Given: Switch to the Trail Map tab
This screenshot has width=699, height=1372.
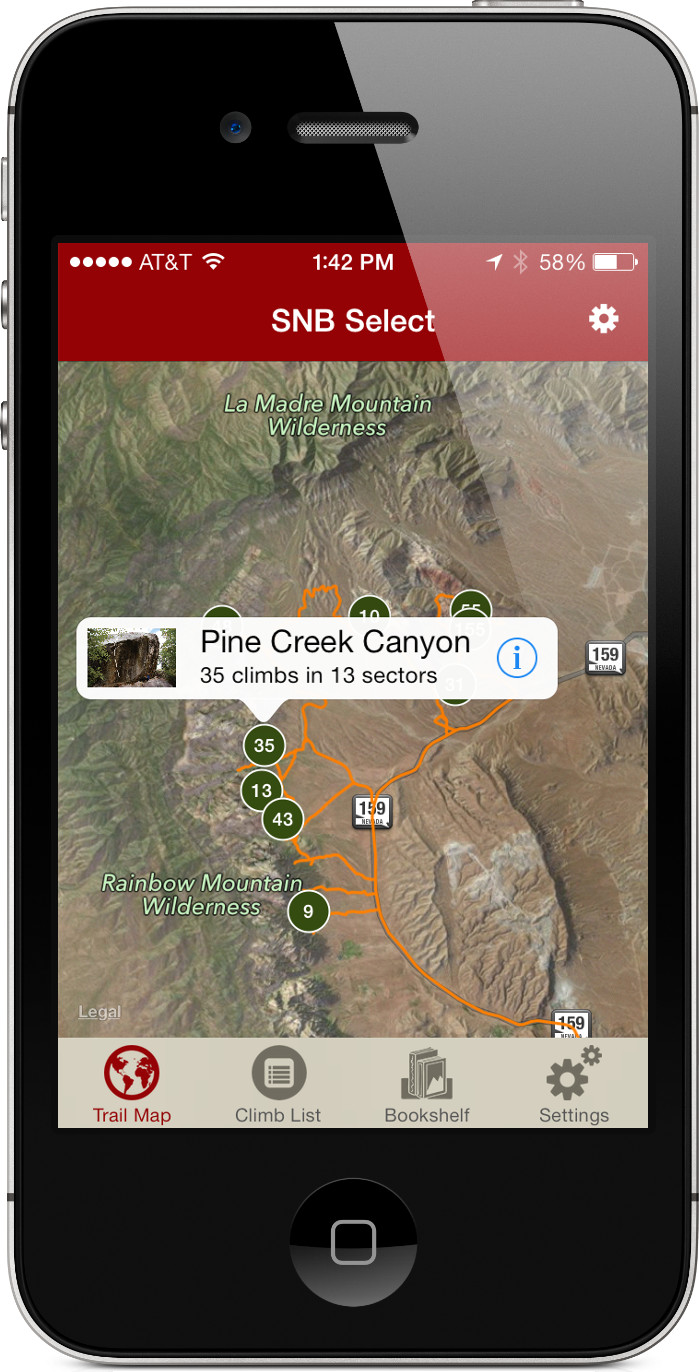Looking at the screenshot, I should point(132,1085).
